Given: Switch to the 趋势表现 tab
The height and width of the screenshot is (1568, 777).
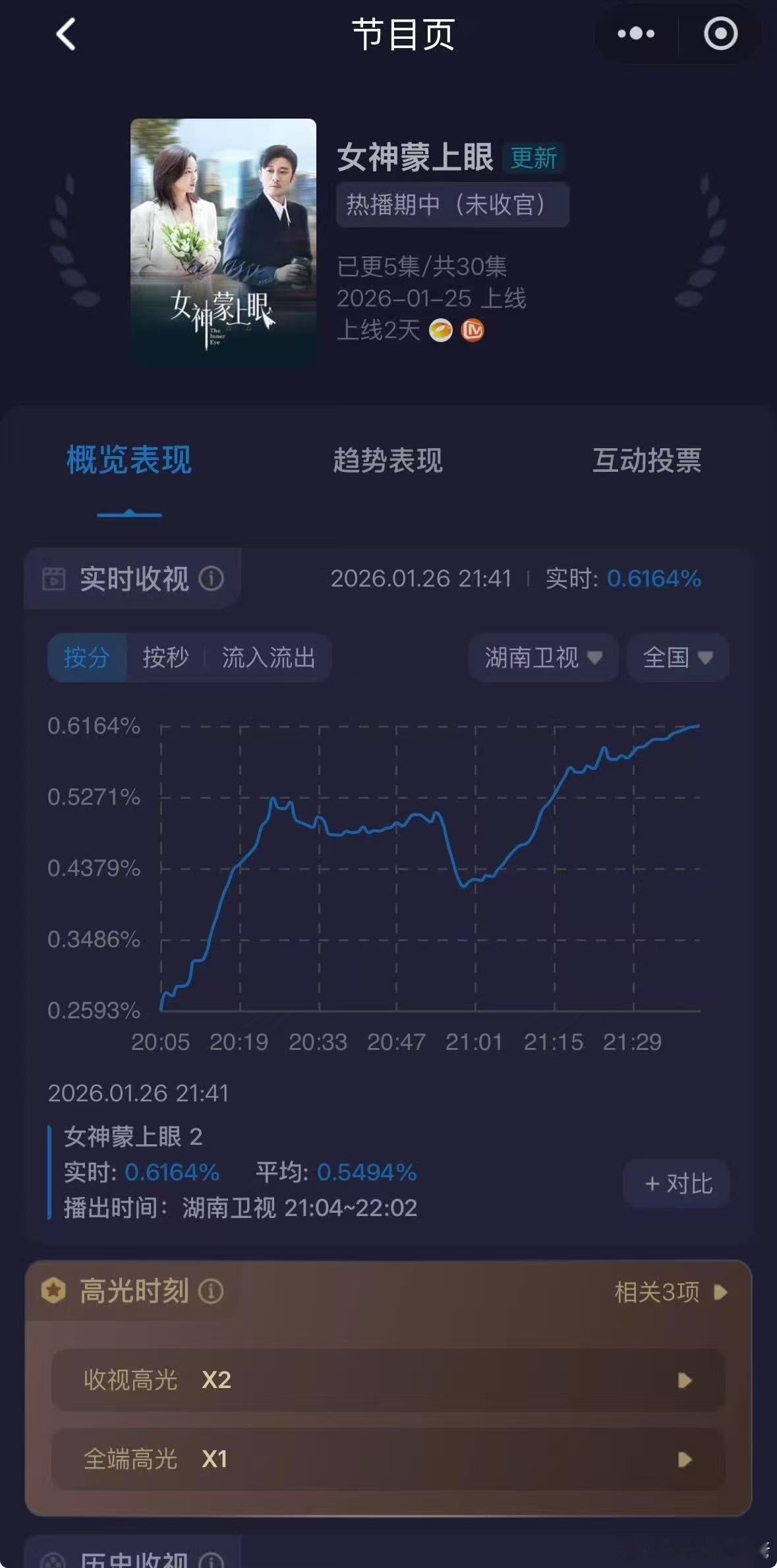Looking at the screenshot, I should [389, 463].
